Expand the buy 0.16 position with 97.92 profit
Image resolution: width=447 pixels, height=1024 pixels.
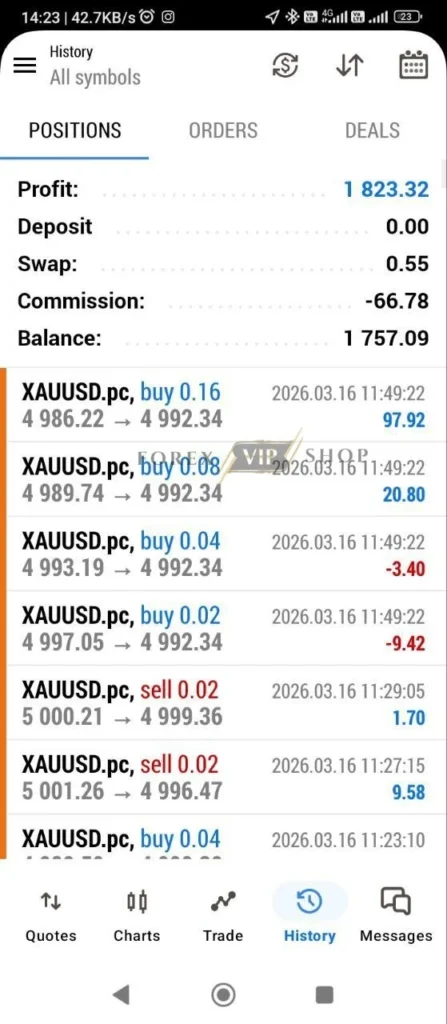pyautogui.click(x=224, y=405)
